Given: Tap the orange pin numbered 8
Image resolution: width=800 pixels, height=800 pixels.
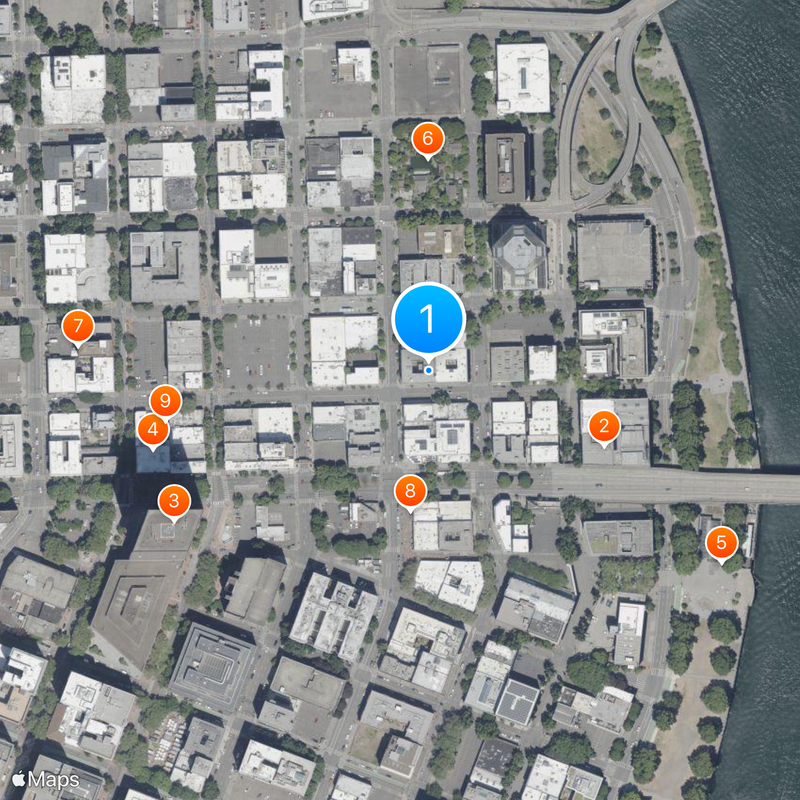Looking at the screenshot, I should (410, 491).
